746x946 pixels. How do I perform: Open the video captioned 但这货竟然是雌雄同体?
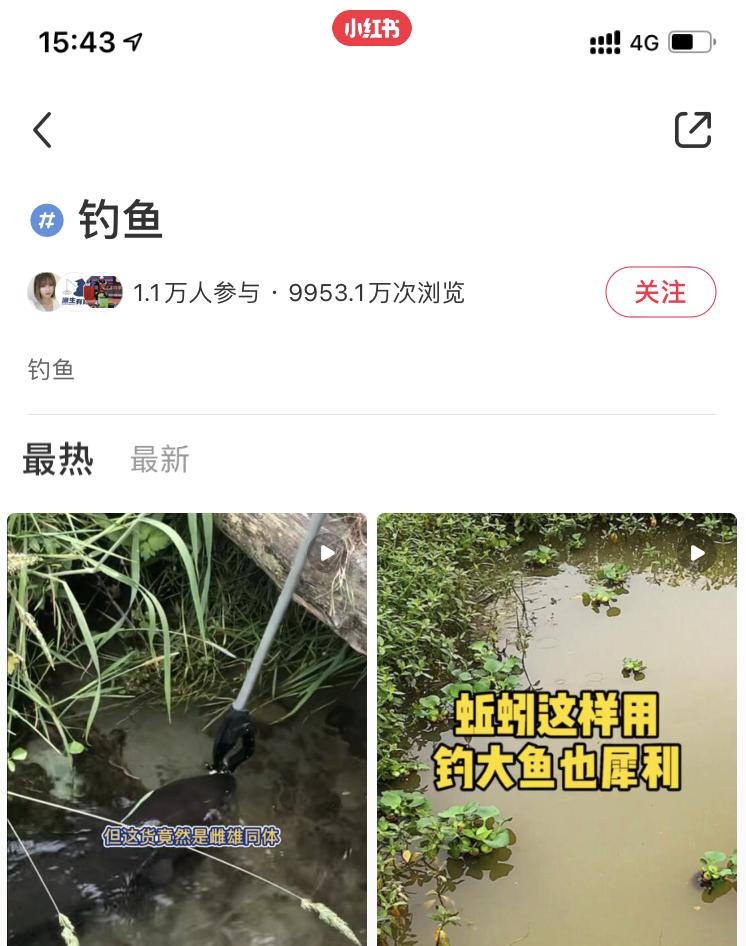click(x=187, y=730)
